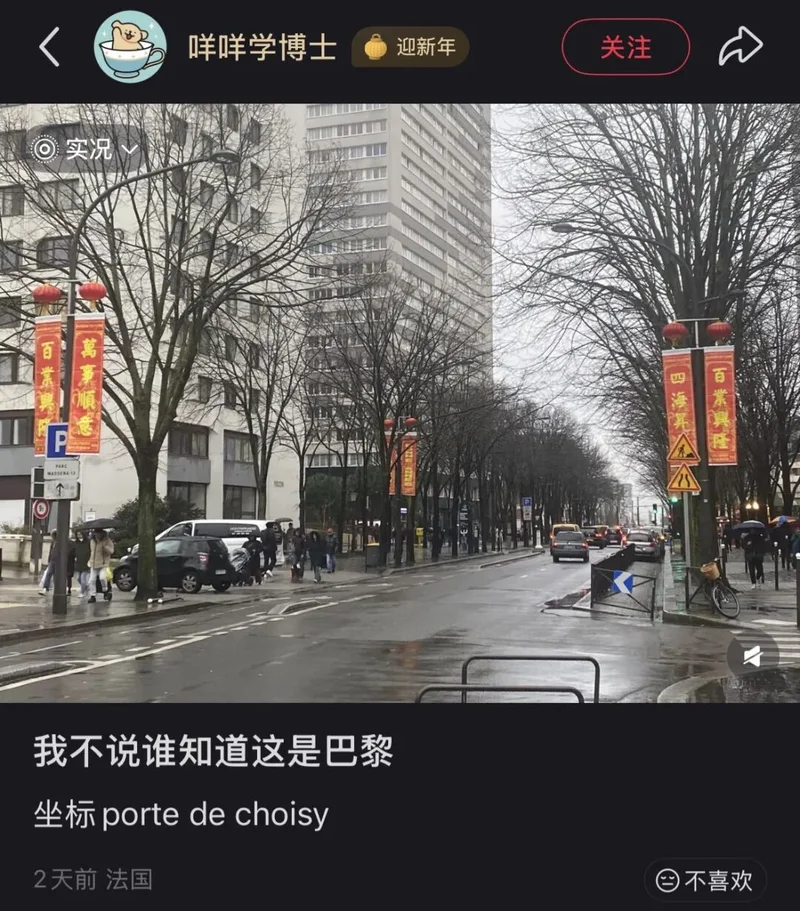Mark post as 不喜欢
800x911 pixels.
(705, 879)
